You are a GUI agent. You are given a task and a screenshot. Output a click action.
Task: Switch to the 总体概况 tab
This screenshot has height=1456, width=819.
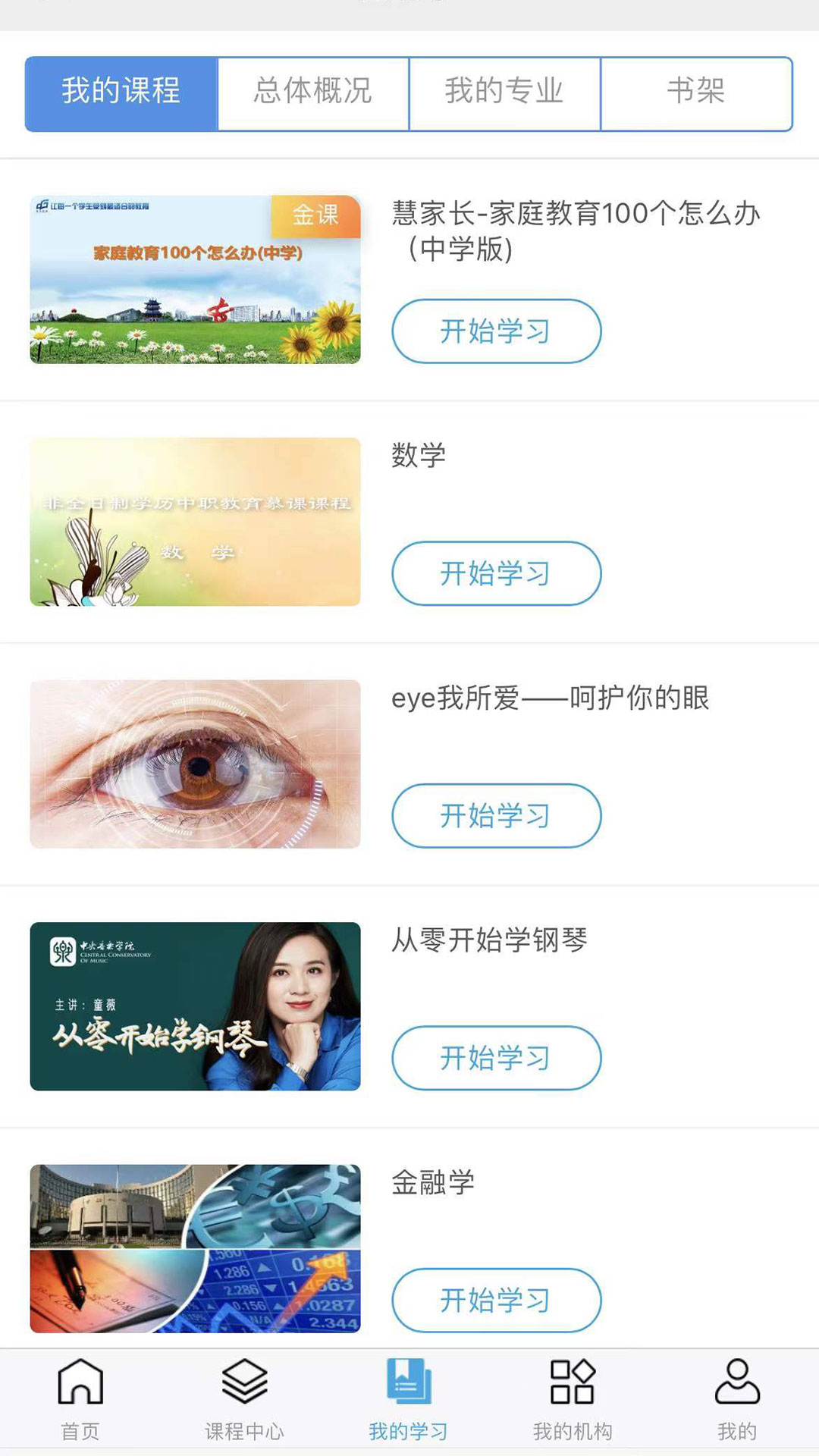[314, 92]
